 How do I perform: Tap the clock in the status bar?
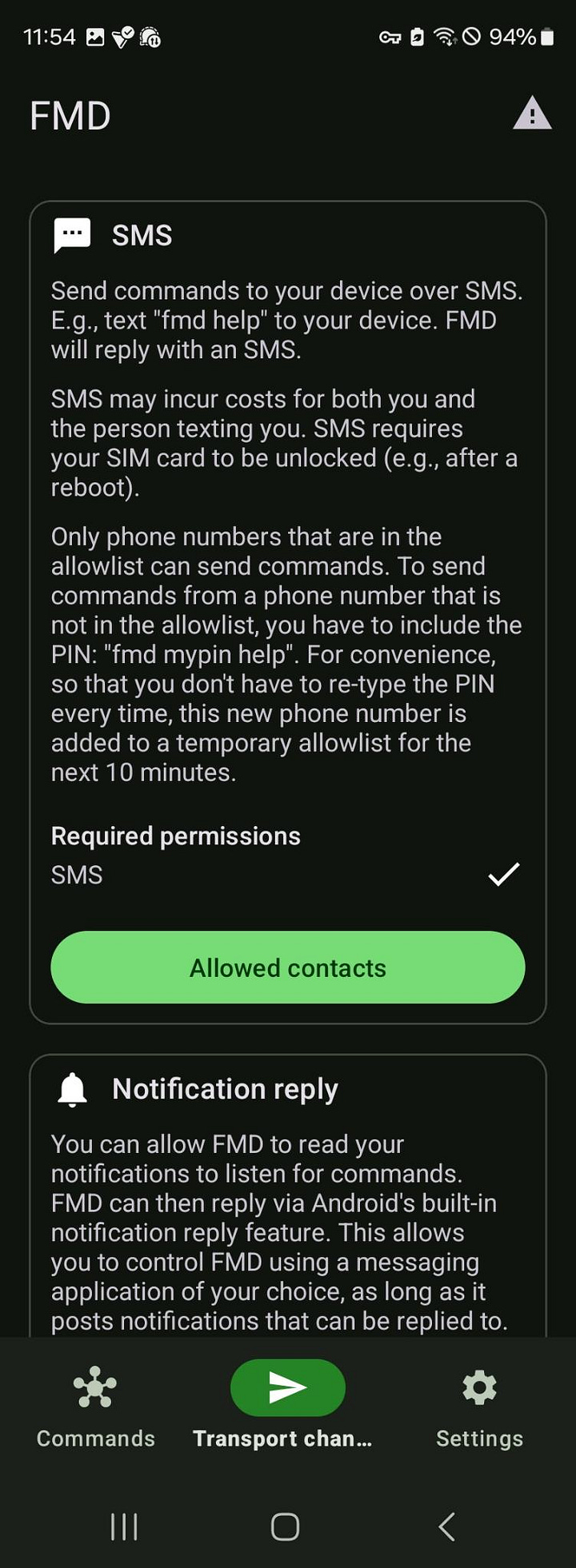point(50,36)
